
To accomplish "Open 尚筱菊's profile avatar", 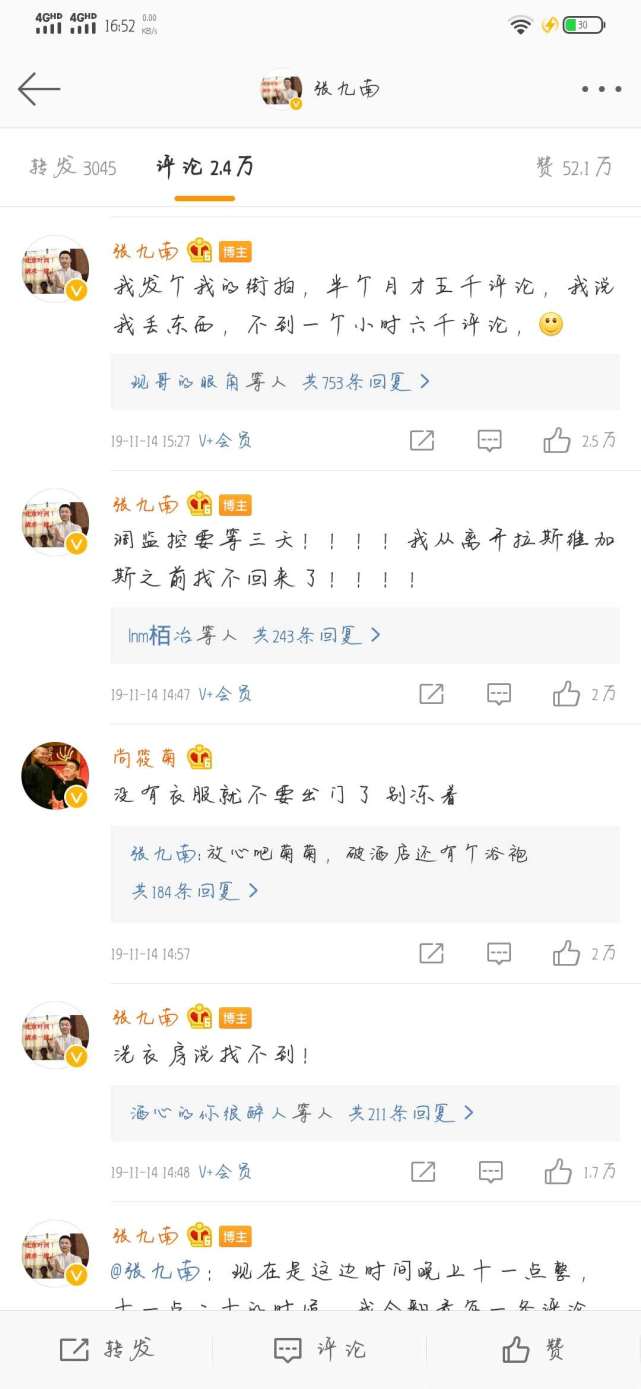I will 55,775.
